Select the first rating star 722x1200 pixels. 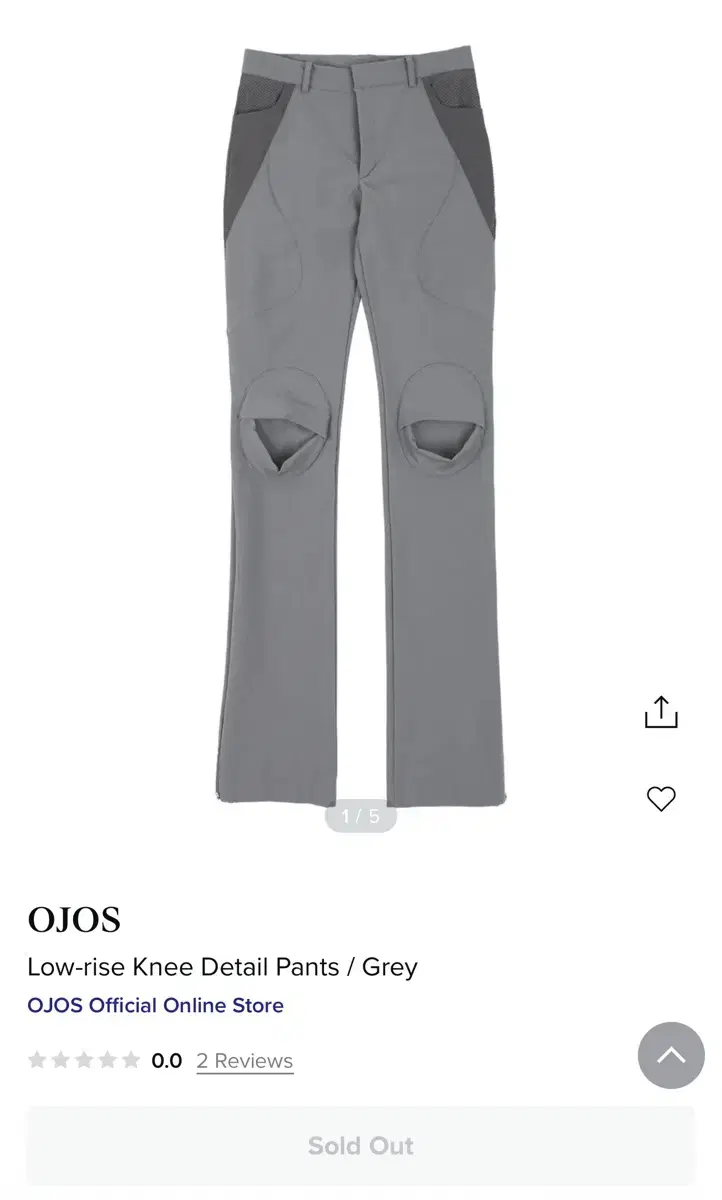36,1059
